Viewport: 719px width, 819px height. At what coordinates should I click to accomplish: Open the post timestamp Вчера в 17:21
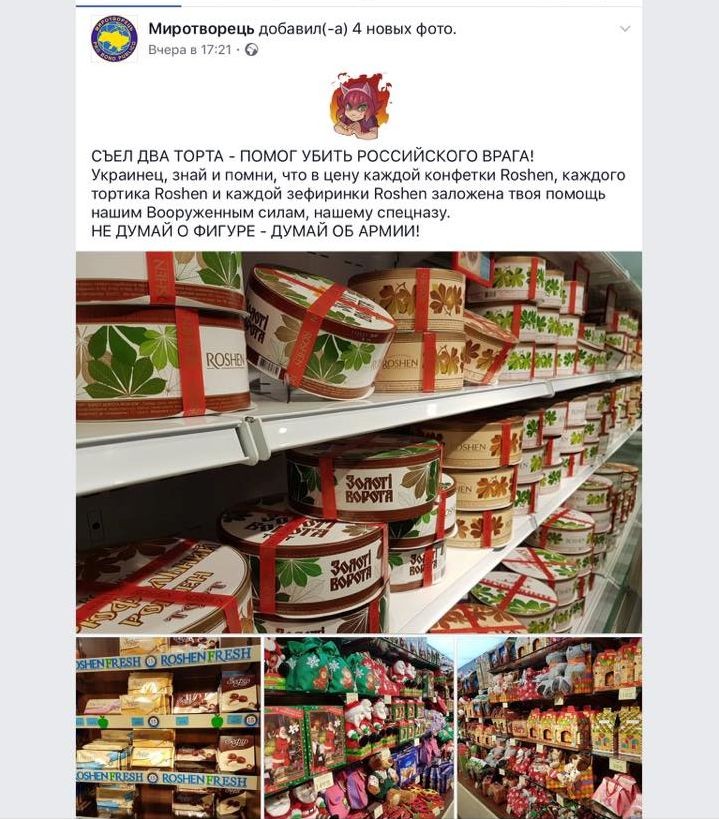click(189, 49)
